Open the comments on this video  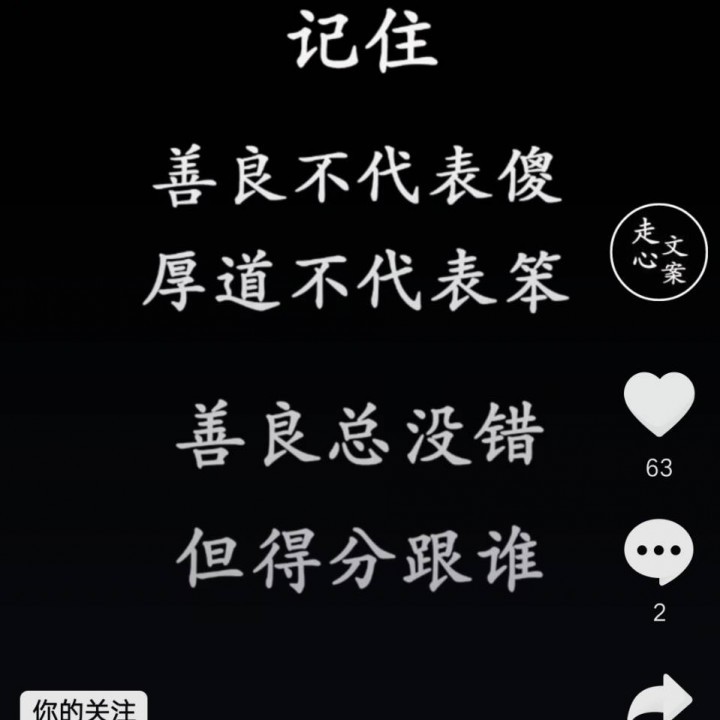pos(659,553)
